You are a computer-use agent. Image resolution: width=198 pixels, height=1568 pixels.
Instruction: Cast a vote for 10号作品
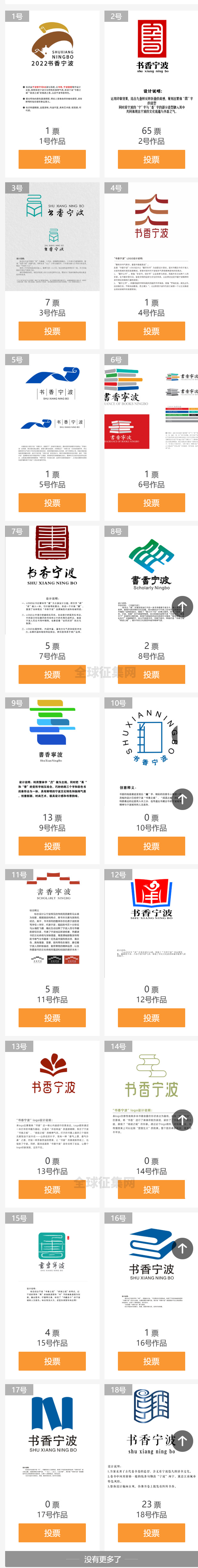pyautogui.click(x=151, y=846)
